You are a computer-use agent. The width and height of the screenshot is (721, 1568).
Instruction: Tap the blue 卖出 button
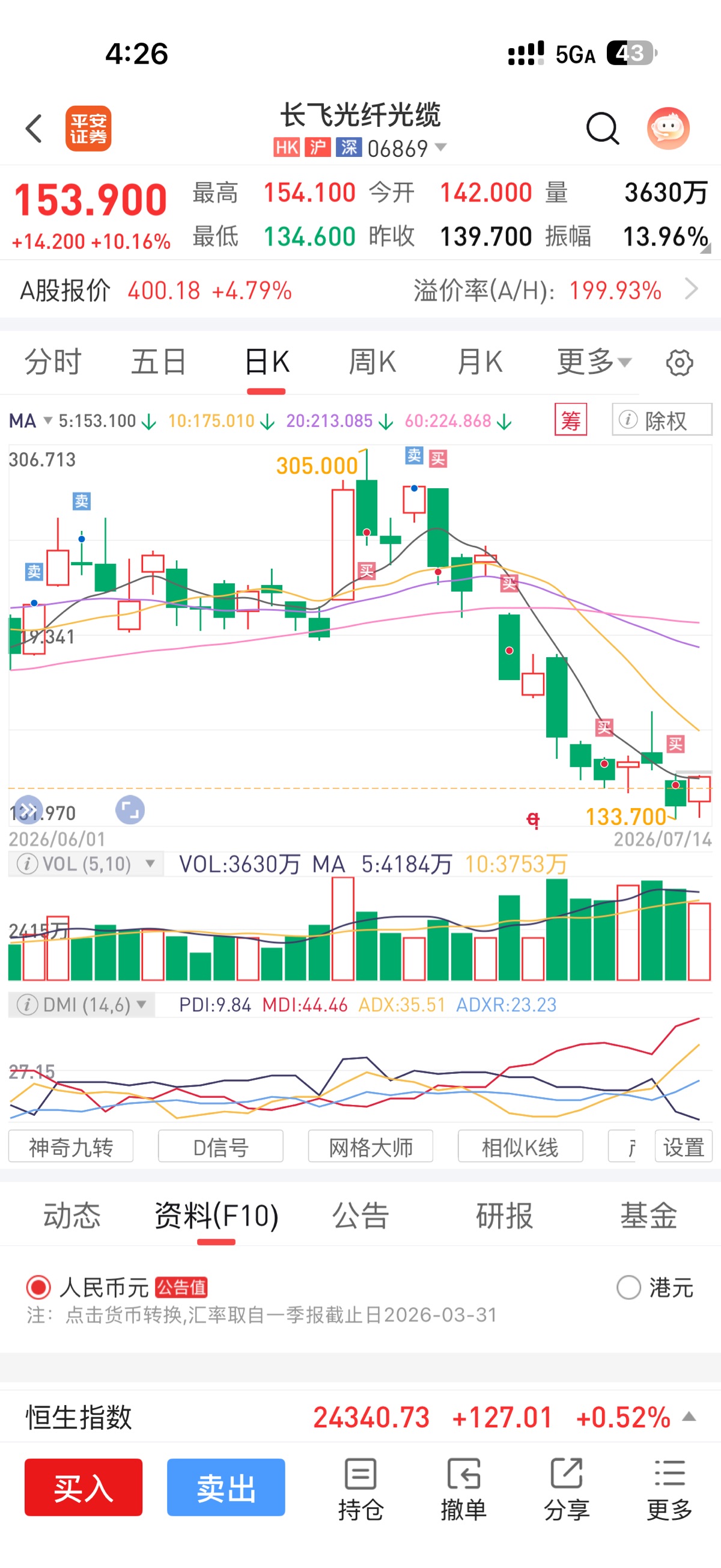(226, 1487)
